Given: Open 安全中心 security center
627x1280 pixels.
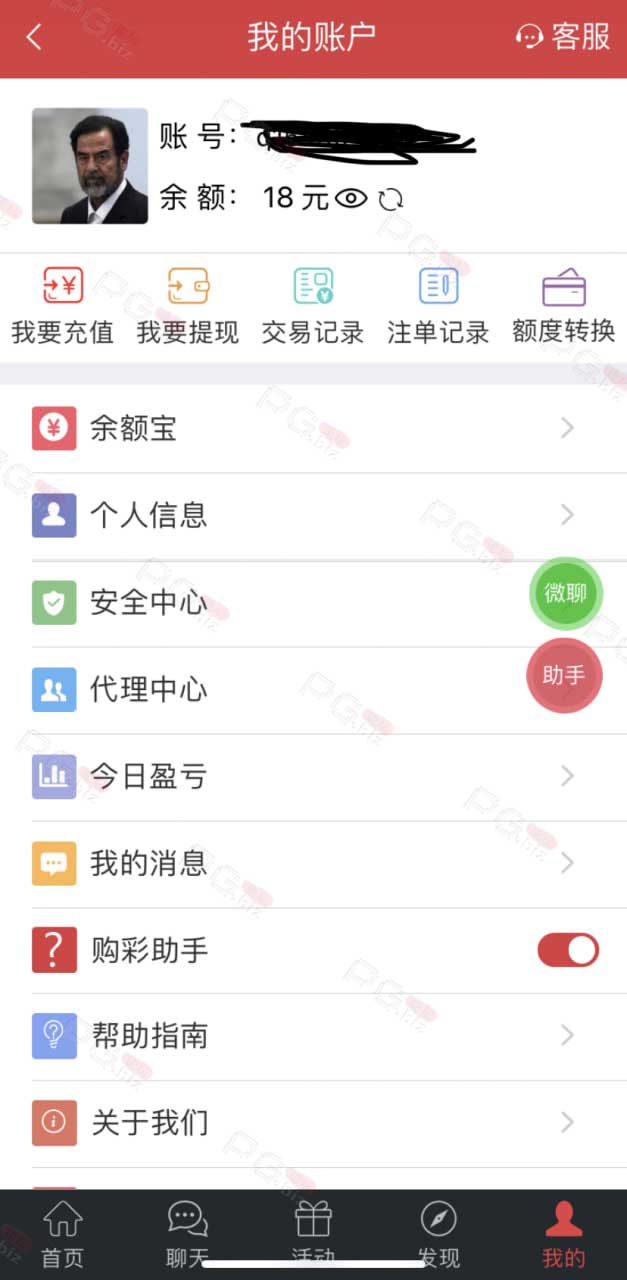Looking at the screenshot, I should tap(313, 603).
